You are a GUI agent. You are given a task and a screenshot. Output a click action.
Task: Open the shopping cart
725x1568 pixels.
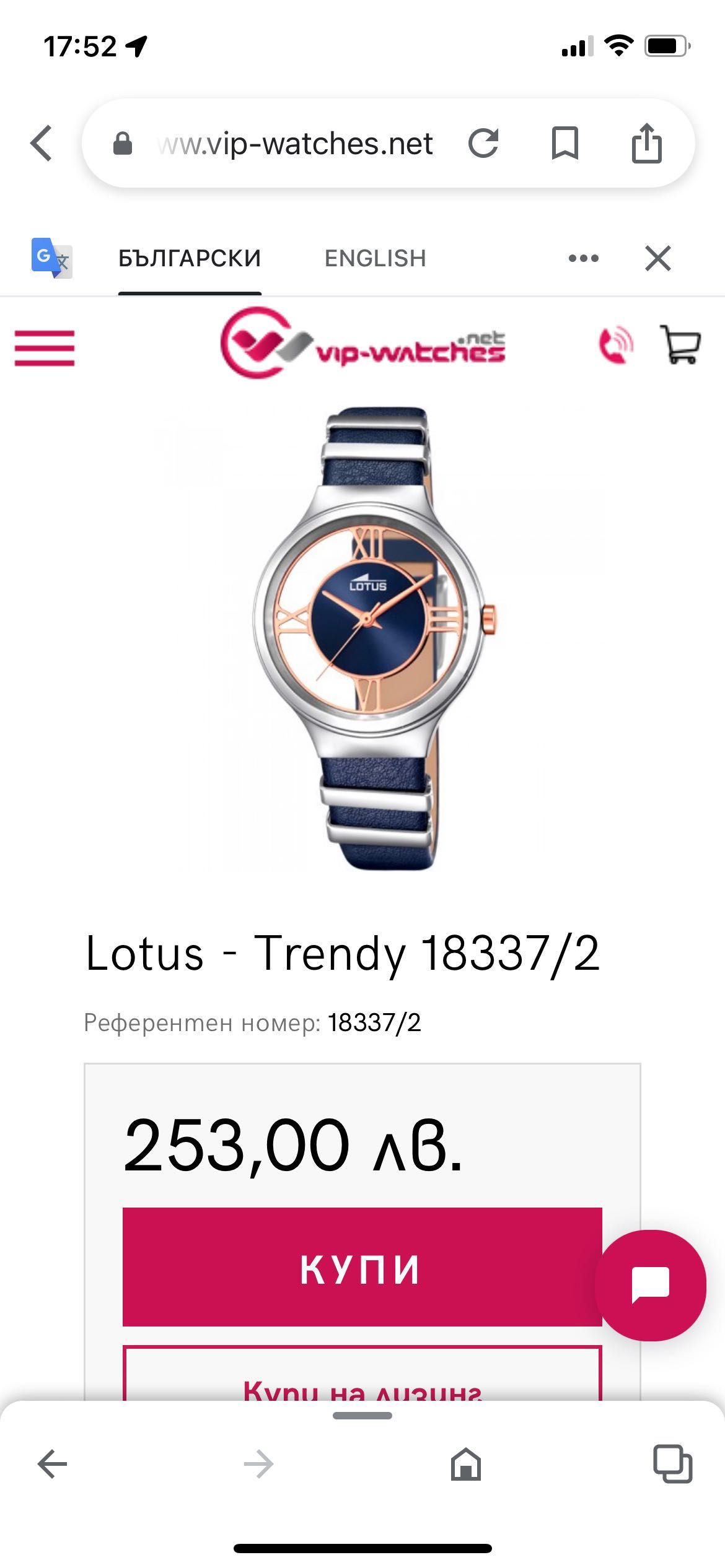click(680, 344)
